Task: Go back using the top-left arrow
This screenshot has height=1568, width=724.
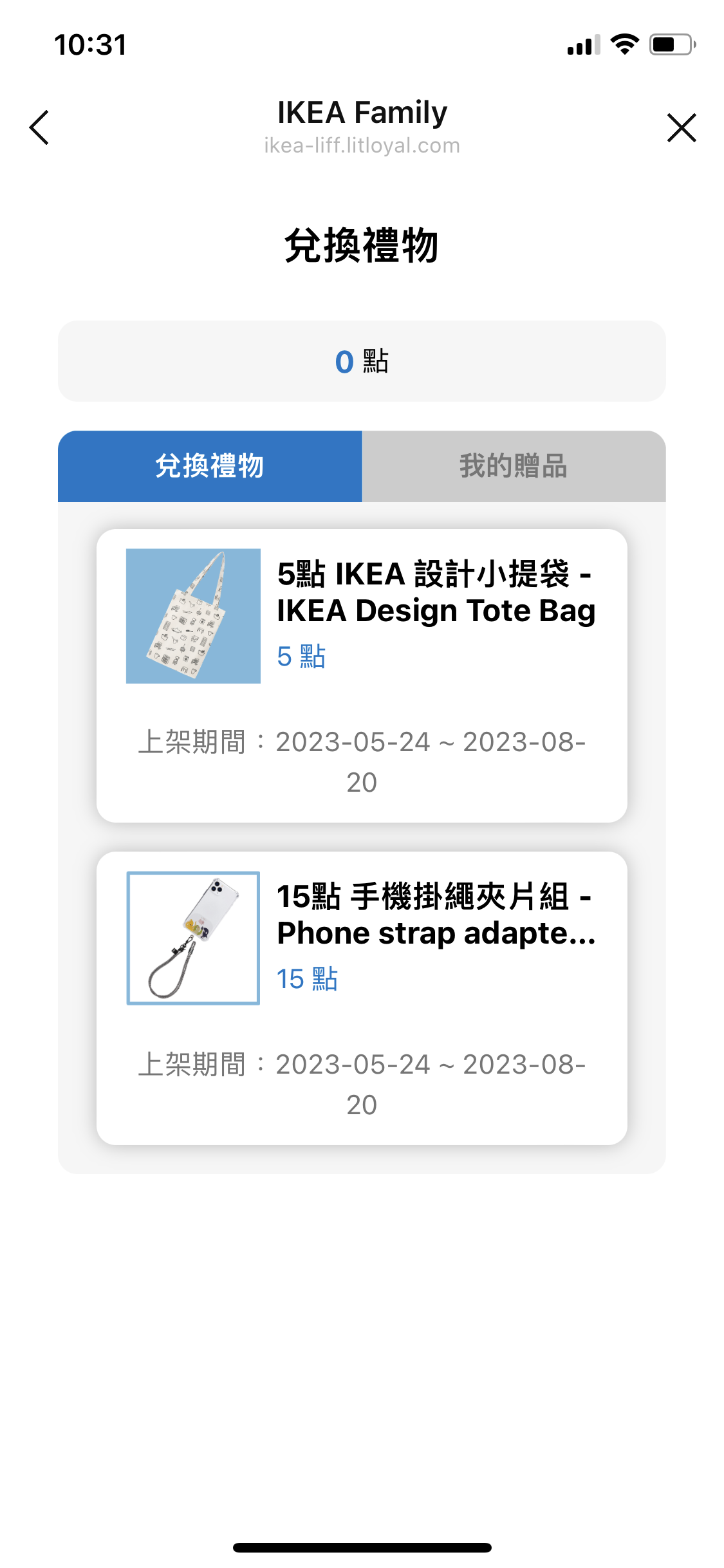Action: tap(39, 127)
